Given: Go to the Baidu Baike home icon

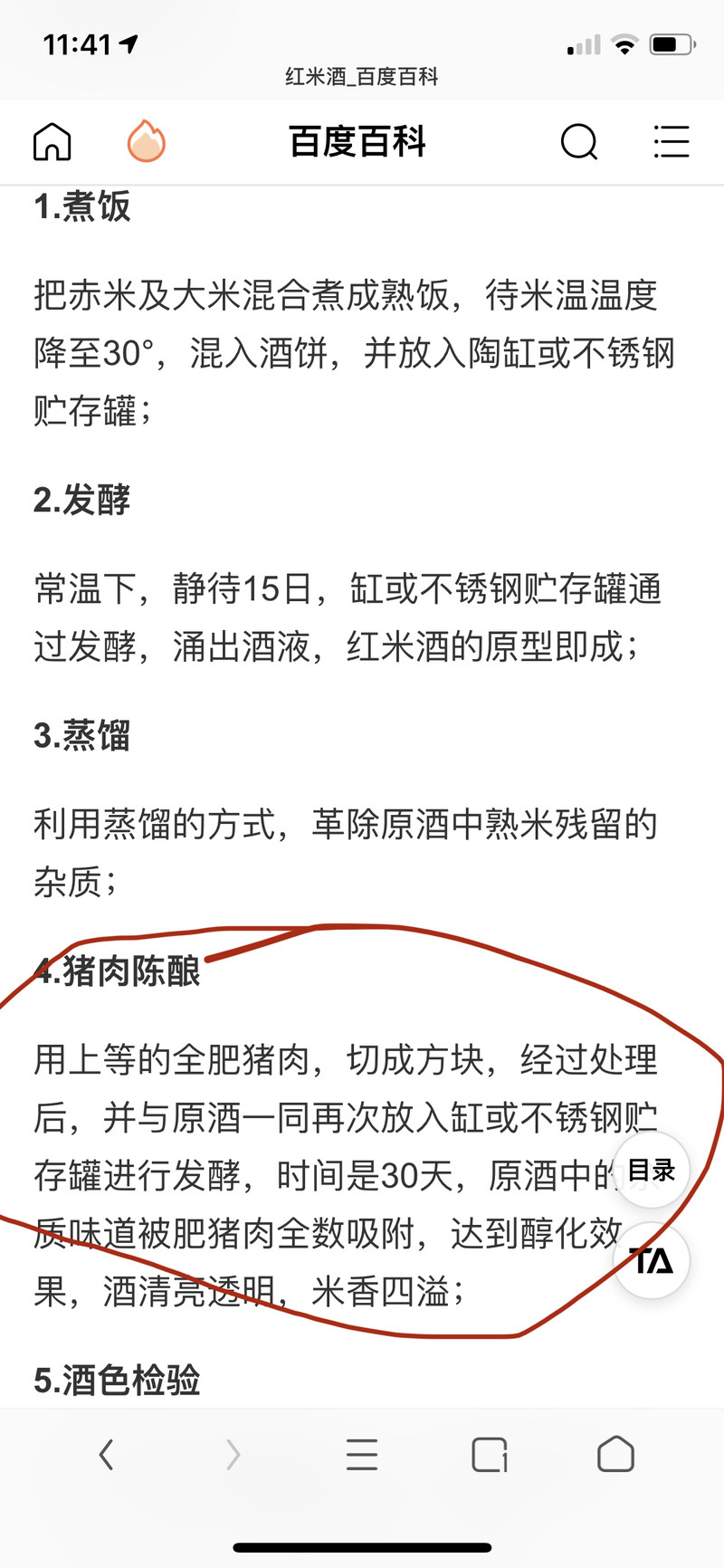Looking at the screenshot, I should coord(52,141).
